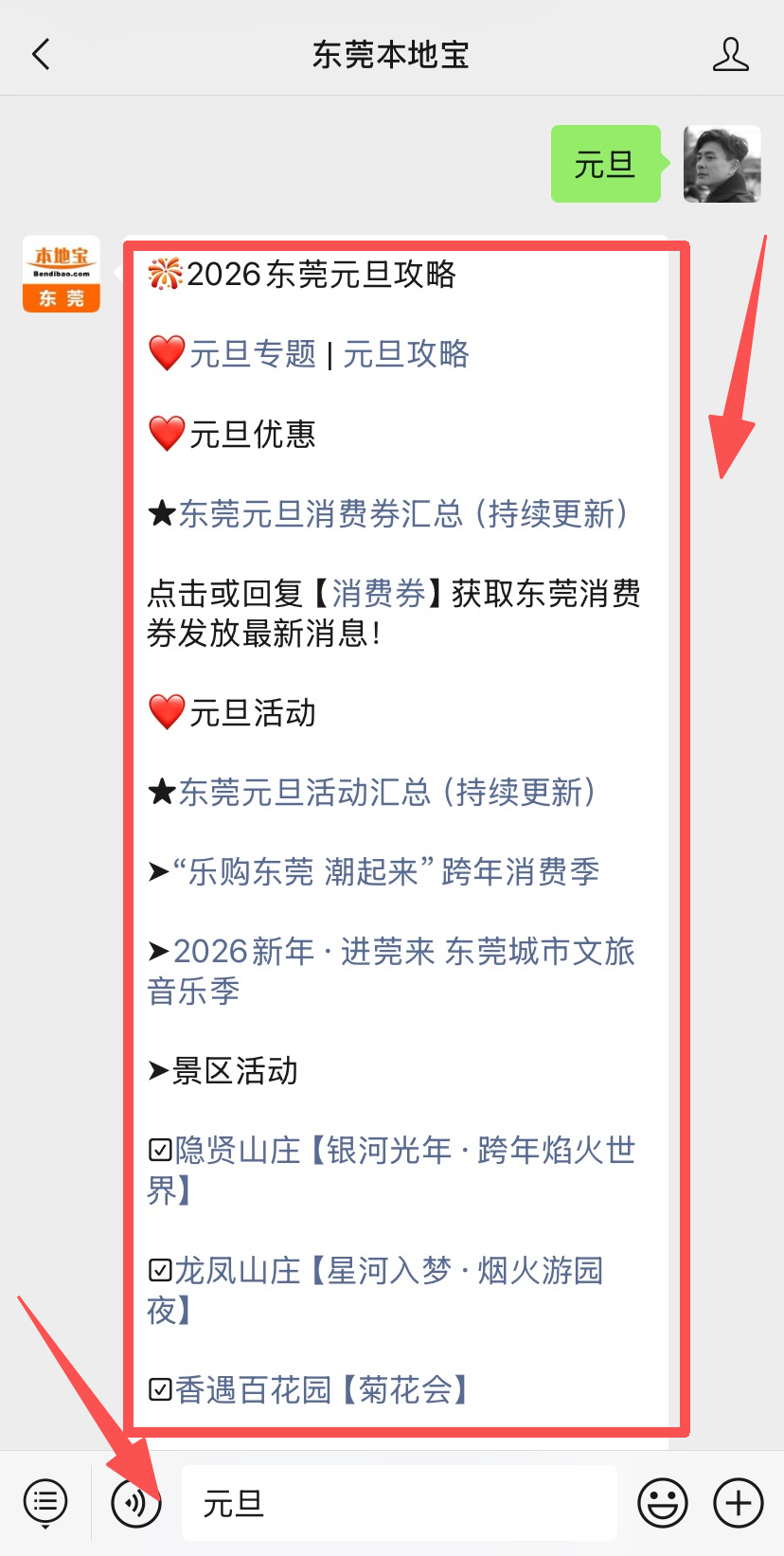Tap the keyboard/menu switch icon bottom left
The height and width of the screenshot is (1556, 784).
[x=45, y=1502]
